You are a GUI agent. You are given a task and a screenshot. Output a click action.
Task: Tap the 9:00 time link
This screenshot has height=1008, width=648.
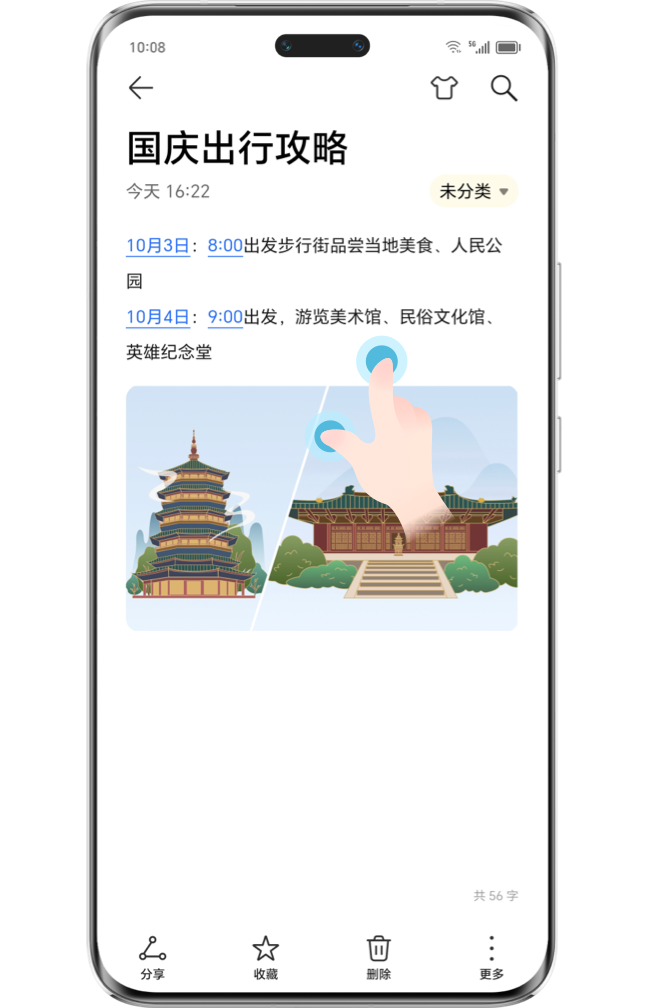coord(225,317)
